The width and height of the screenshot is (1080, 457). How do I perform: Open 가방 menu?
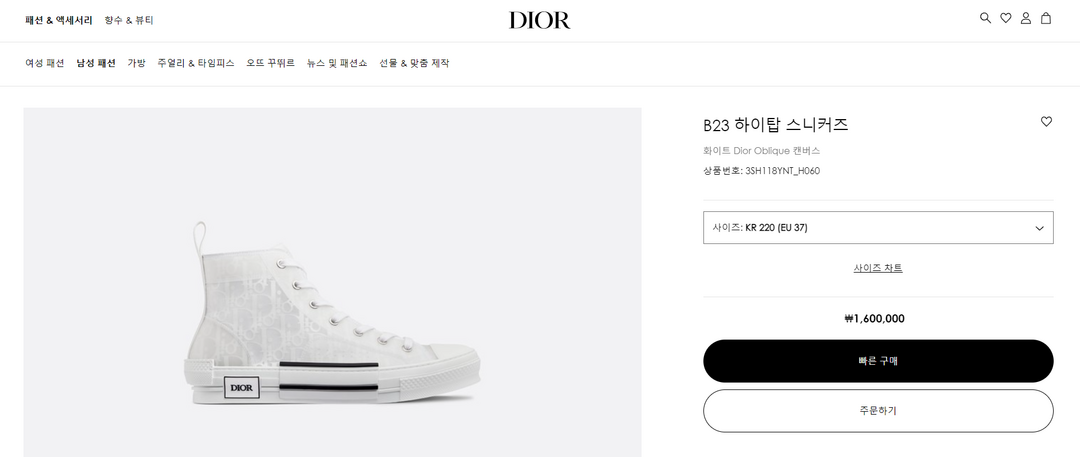click(136, 63)
